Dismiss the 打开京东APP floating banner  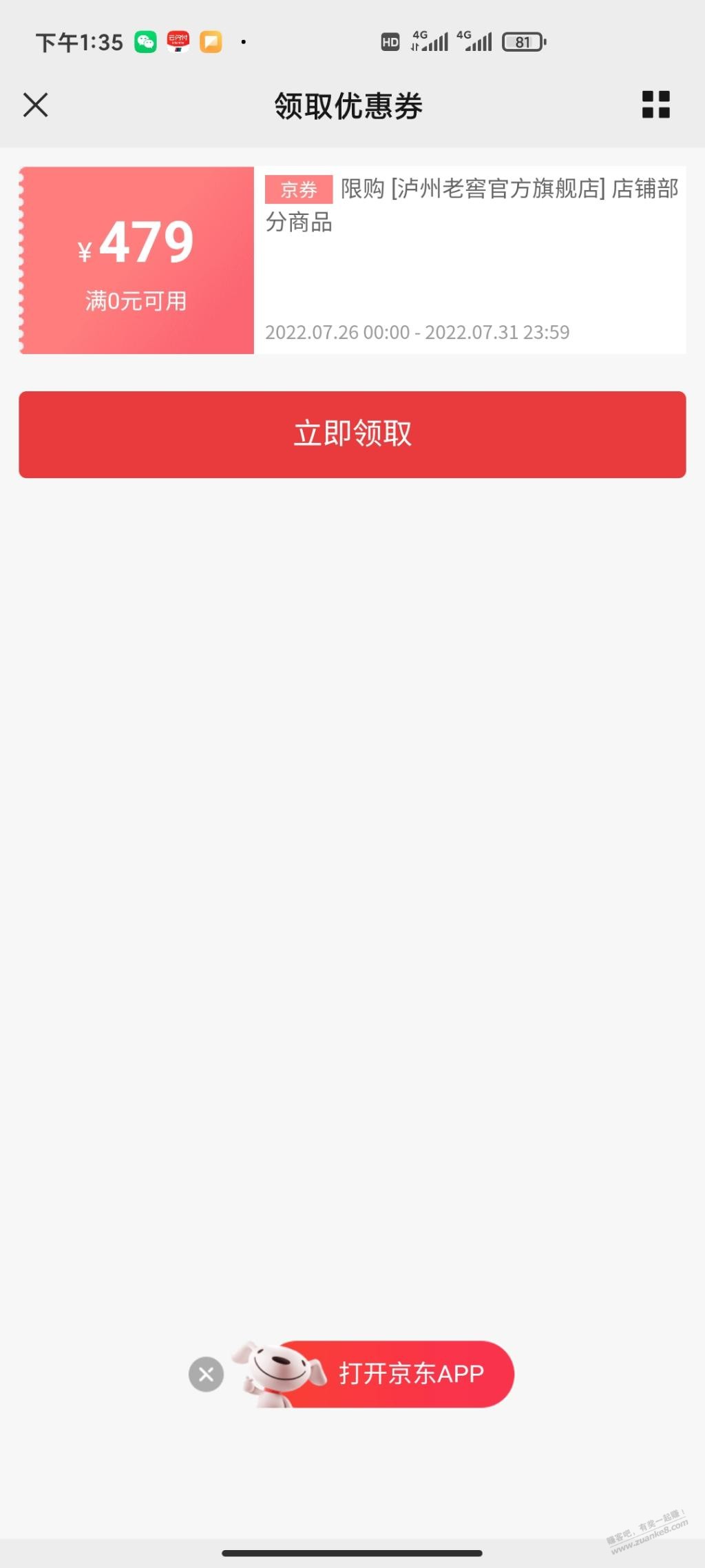(x=206, y=1374)
